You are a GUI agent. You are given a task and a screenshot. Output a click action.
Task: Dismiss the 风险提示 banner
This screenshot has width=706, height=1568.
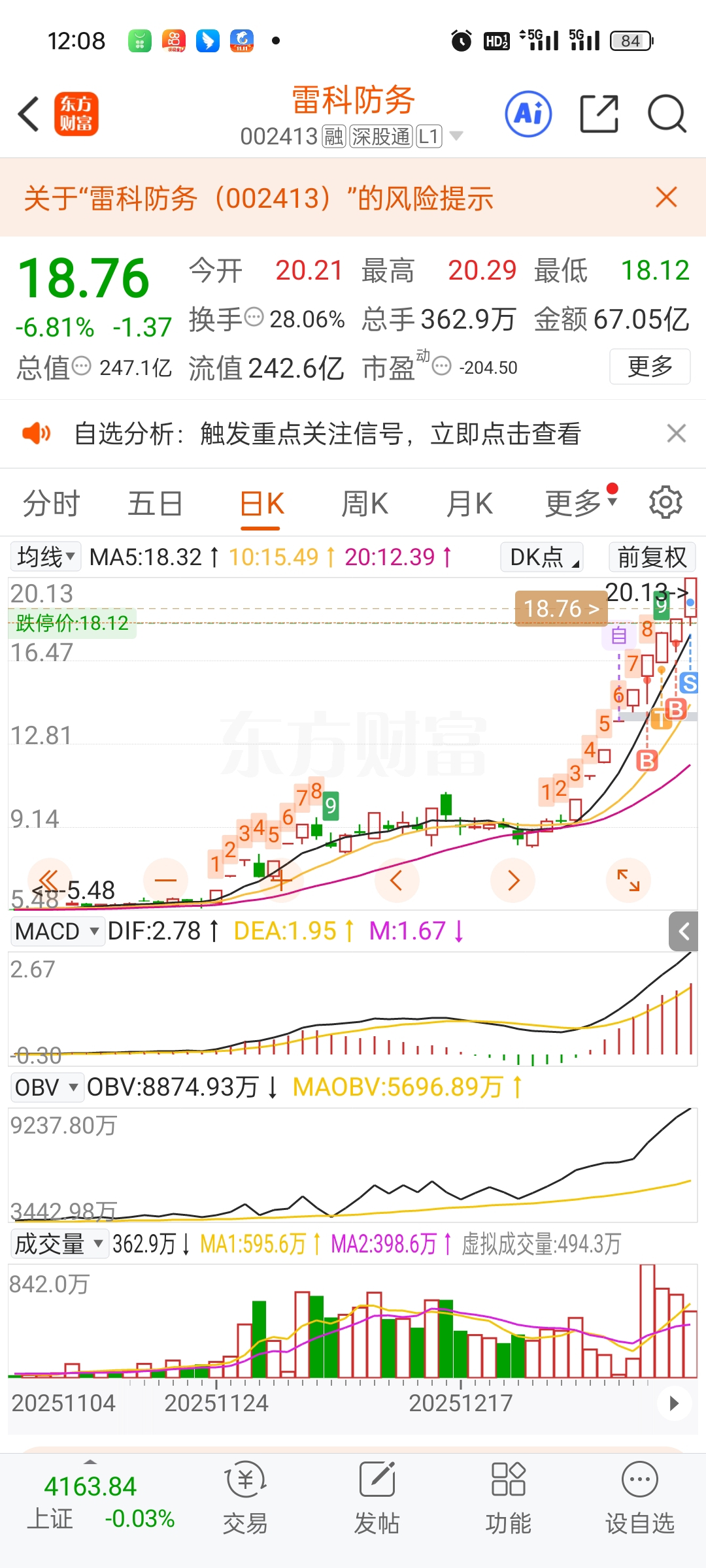(x=666, y=197)
